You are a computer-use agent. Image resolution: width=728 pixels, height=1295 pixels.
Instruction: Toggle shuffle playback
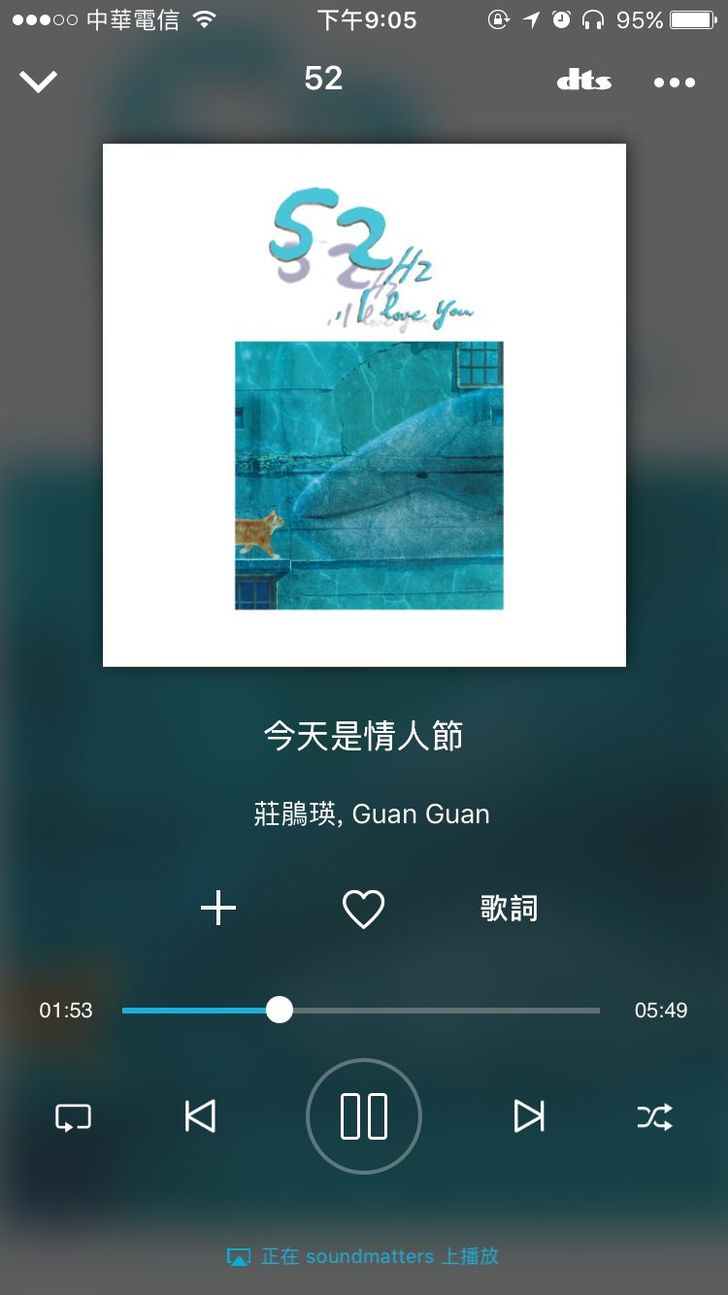pos(655,1116)
